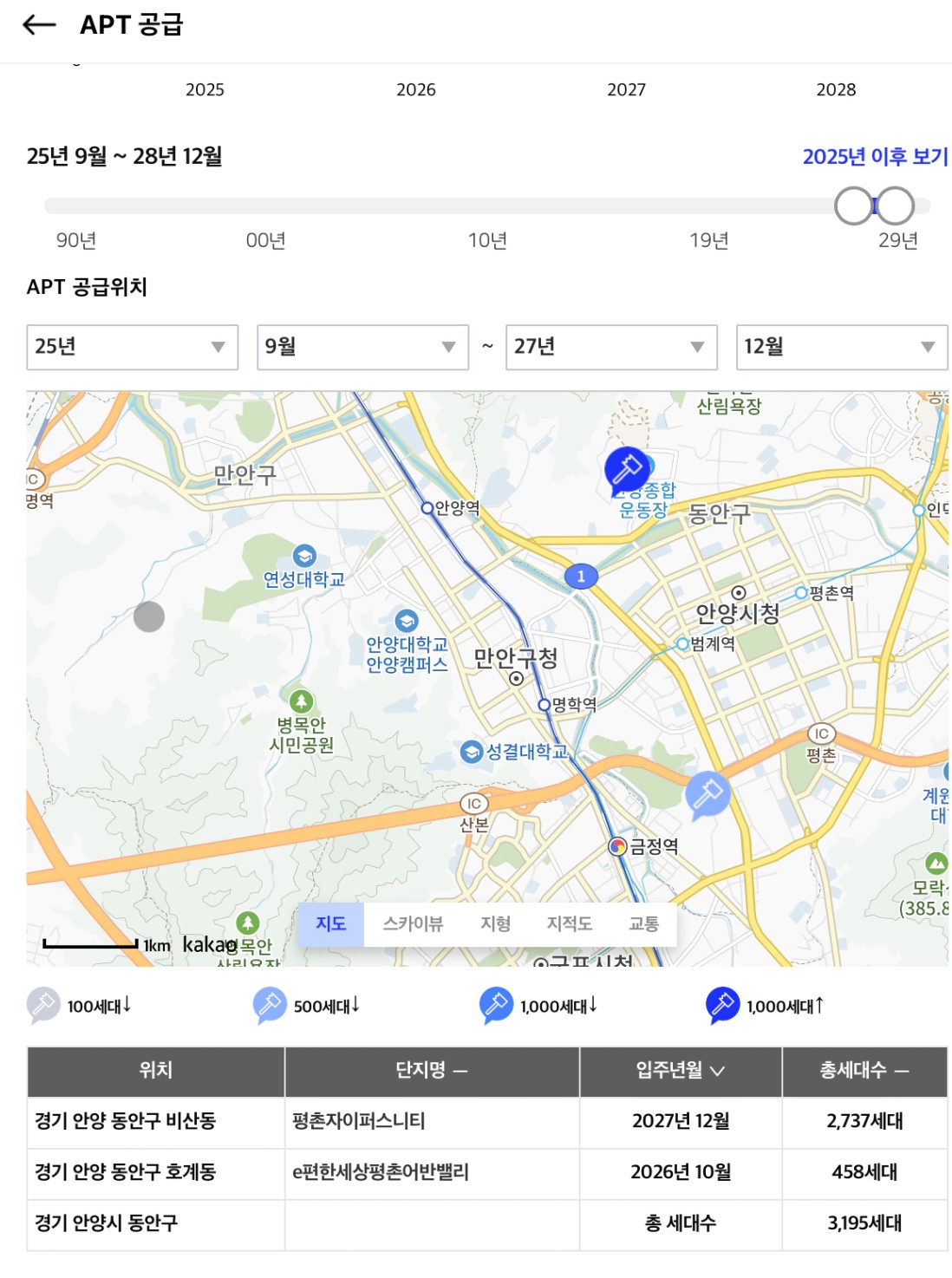
Task: Go back from the APT 공급 screen
Action: click(38, 25)
